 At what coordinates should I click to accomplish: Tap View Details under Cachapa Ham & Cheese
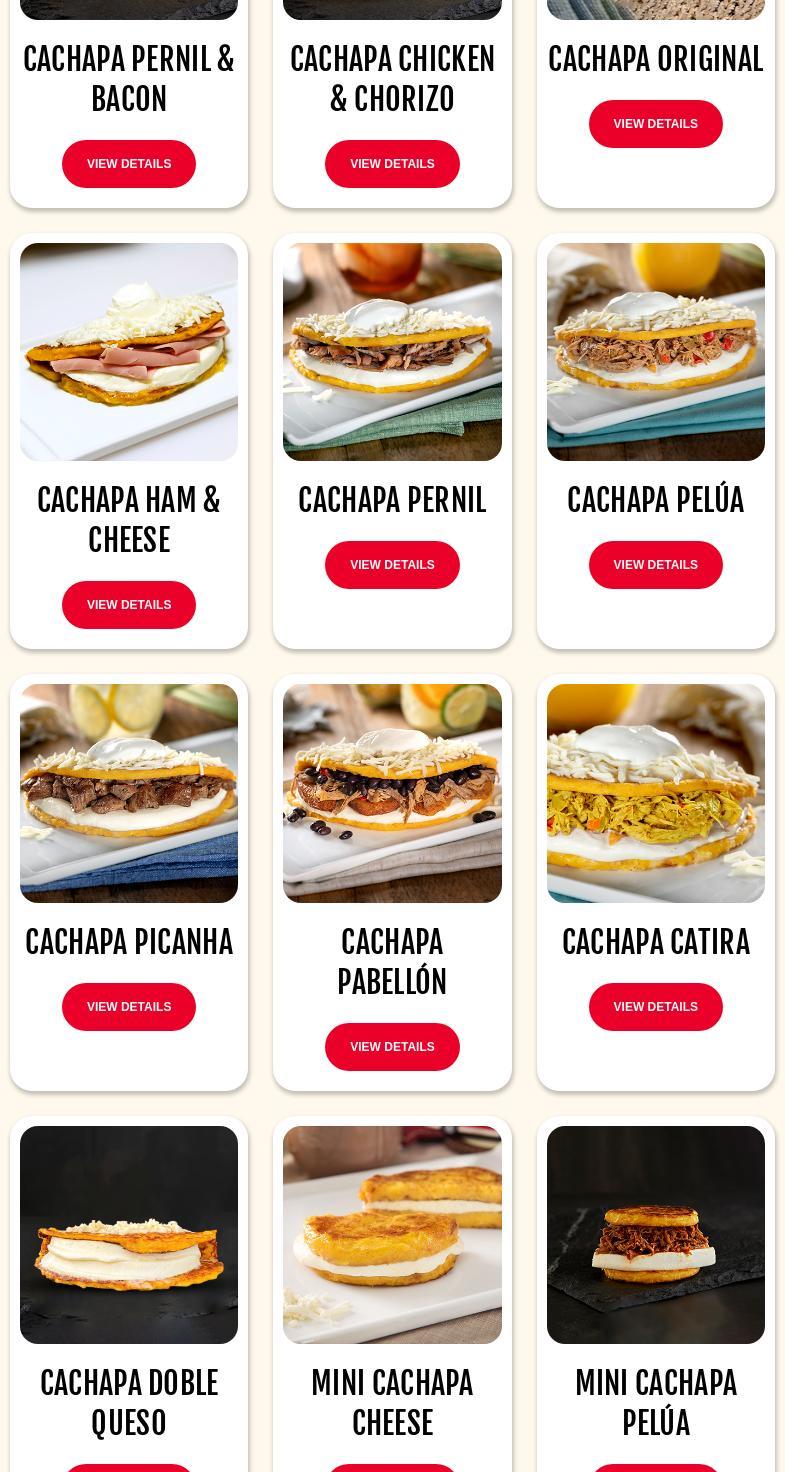[x=129, y=605]
